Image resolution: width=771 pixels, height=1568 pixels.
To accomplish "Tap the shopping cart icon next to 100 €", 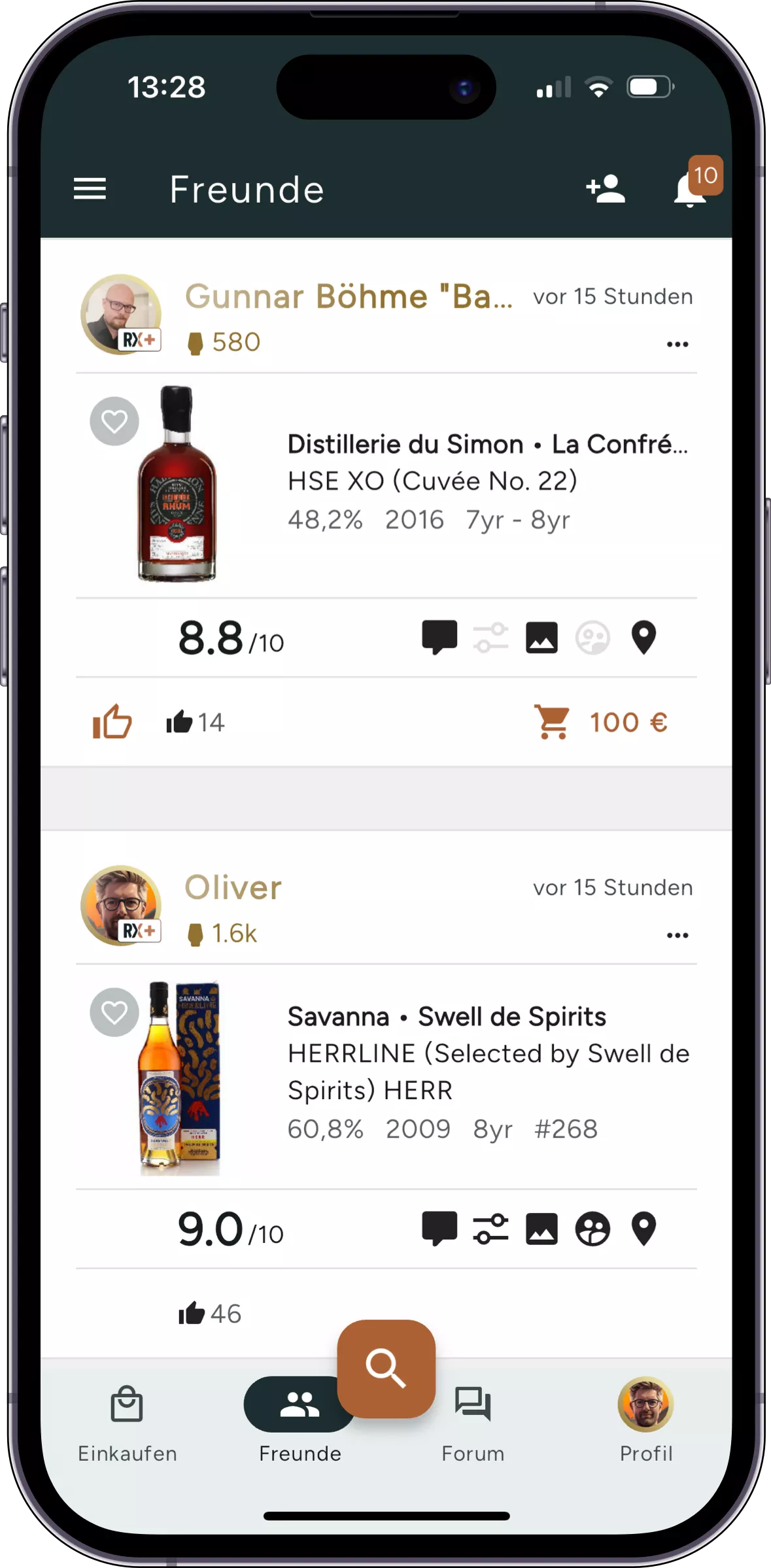I will tap(553, 722).
